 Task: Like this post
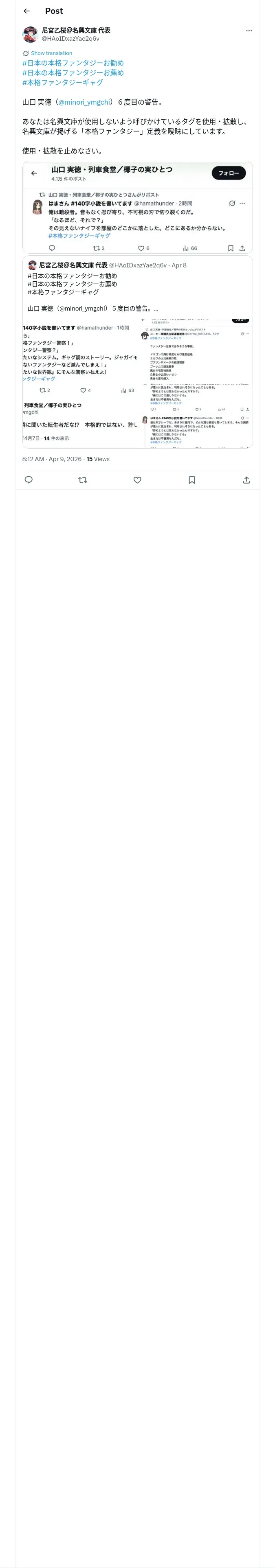(137, 480)
